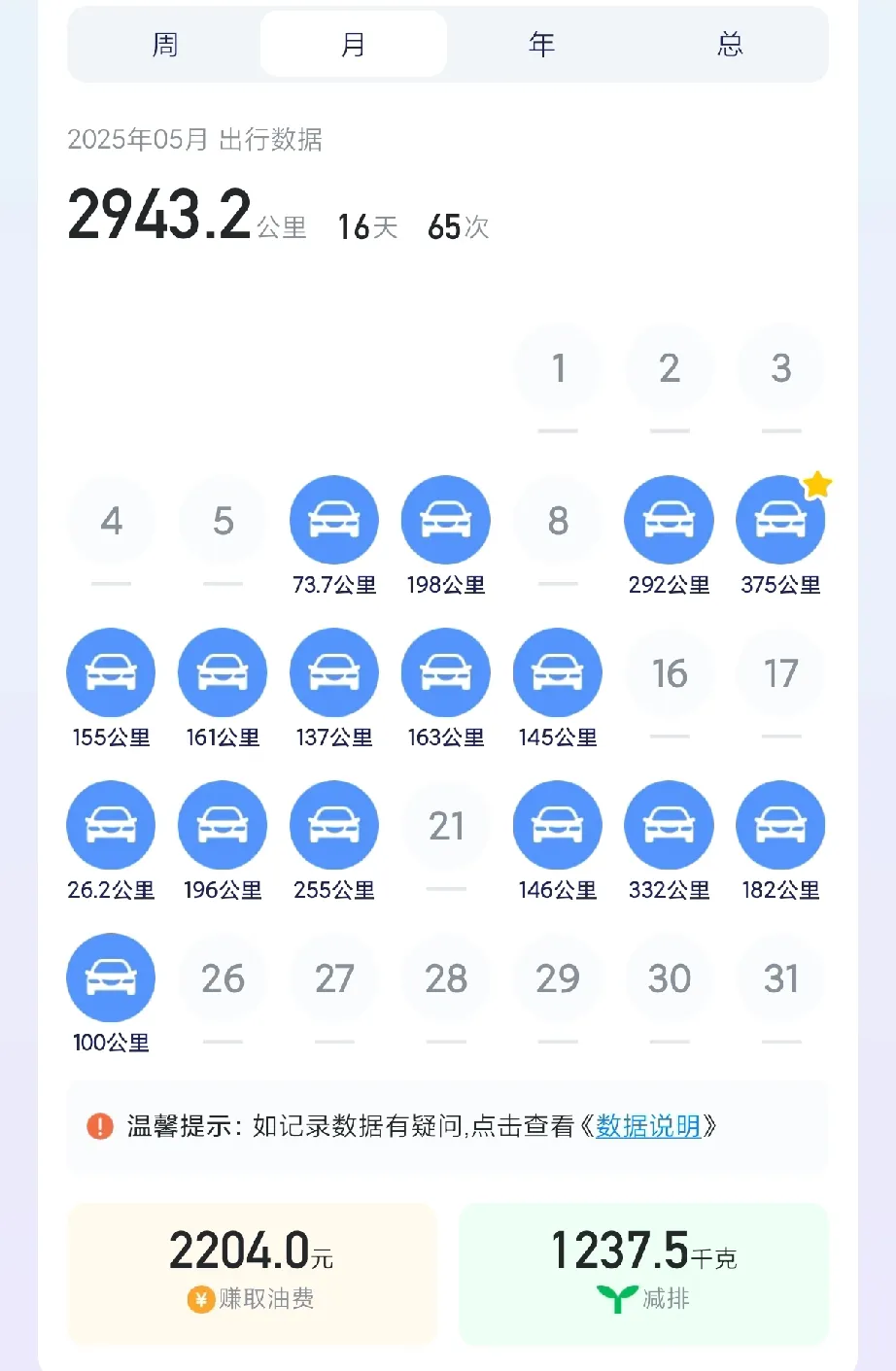Select the day showing 292公里
Screen dimensions: 896x1371
pos(669,521)
